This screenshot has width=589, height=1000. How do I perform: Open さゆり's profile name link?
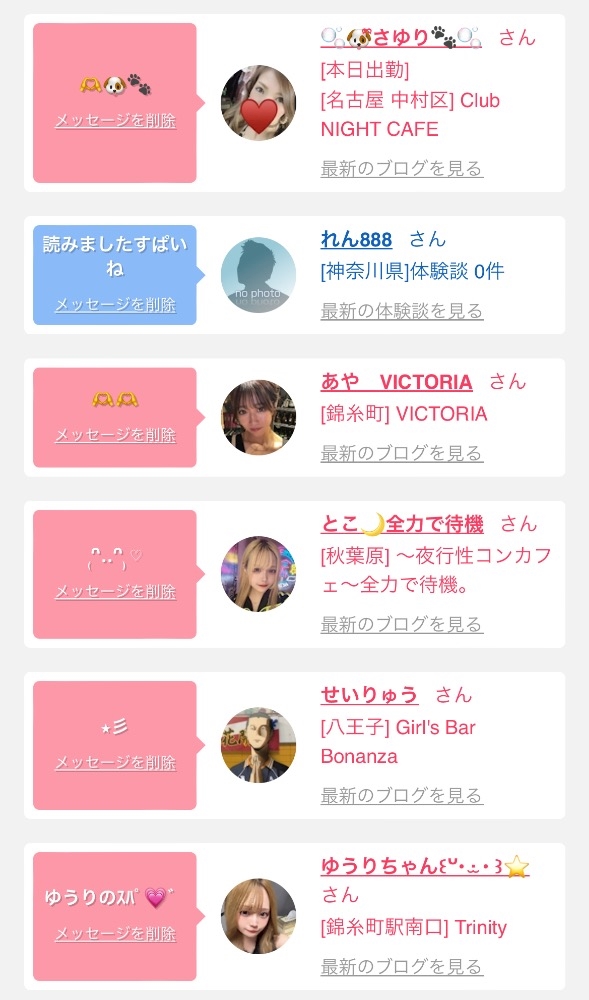click(x=401, y=38)
